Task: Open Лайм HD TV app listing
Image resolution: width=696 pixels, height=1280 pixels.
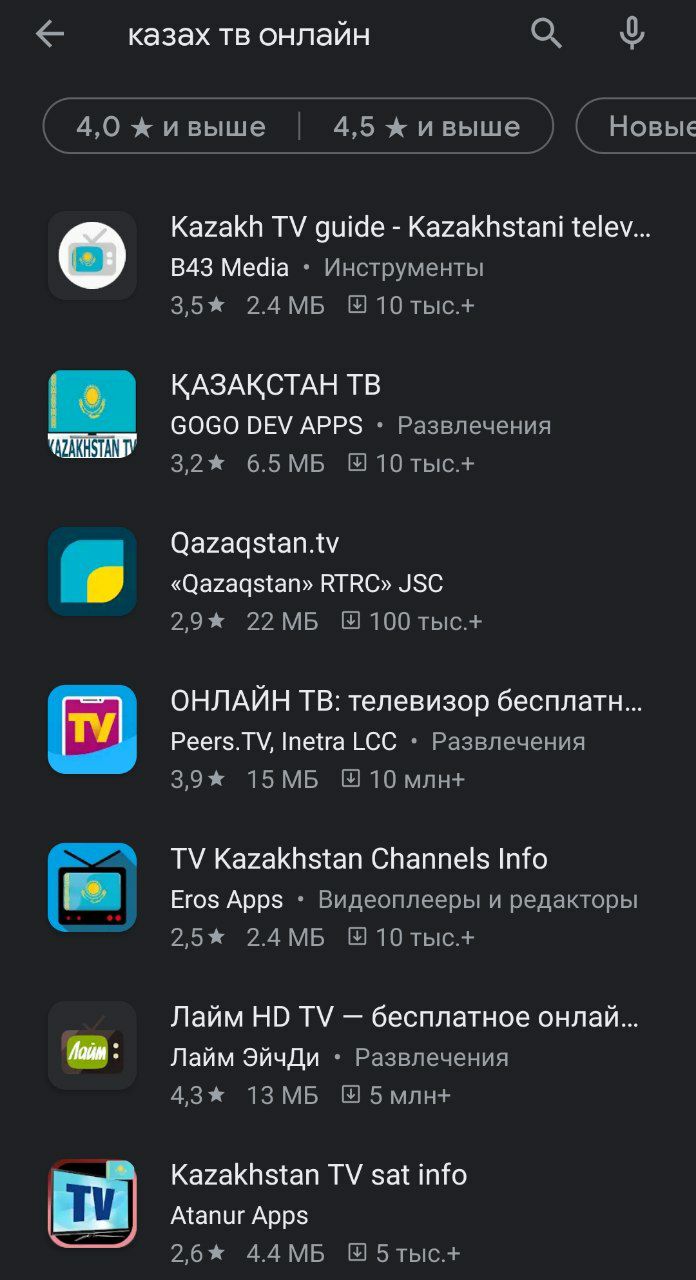Action: (x=348, y=1054)
